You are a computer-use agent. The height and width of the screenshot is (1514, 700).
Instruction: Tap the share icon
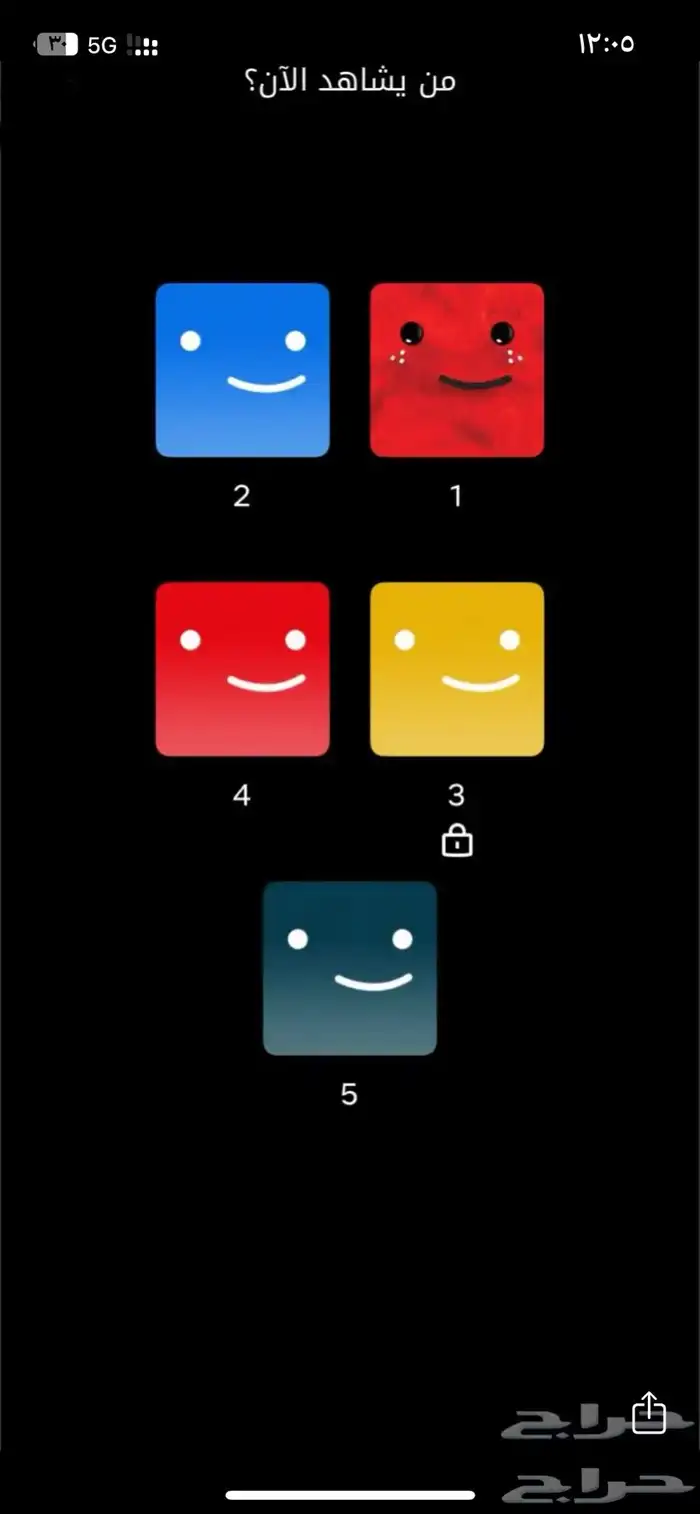point(649,1413)
